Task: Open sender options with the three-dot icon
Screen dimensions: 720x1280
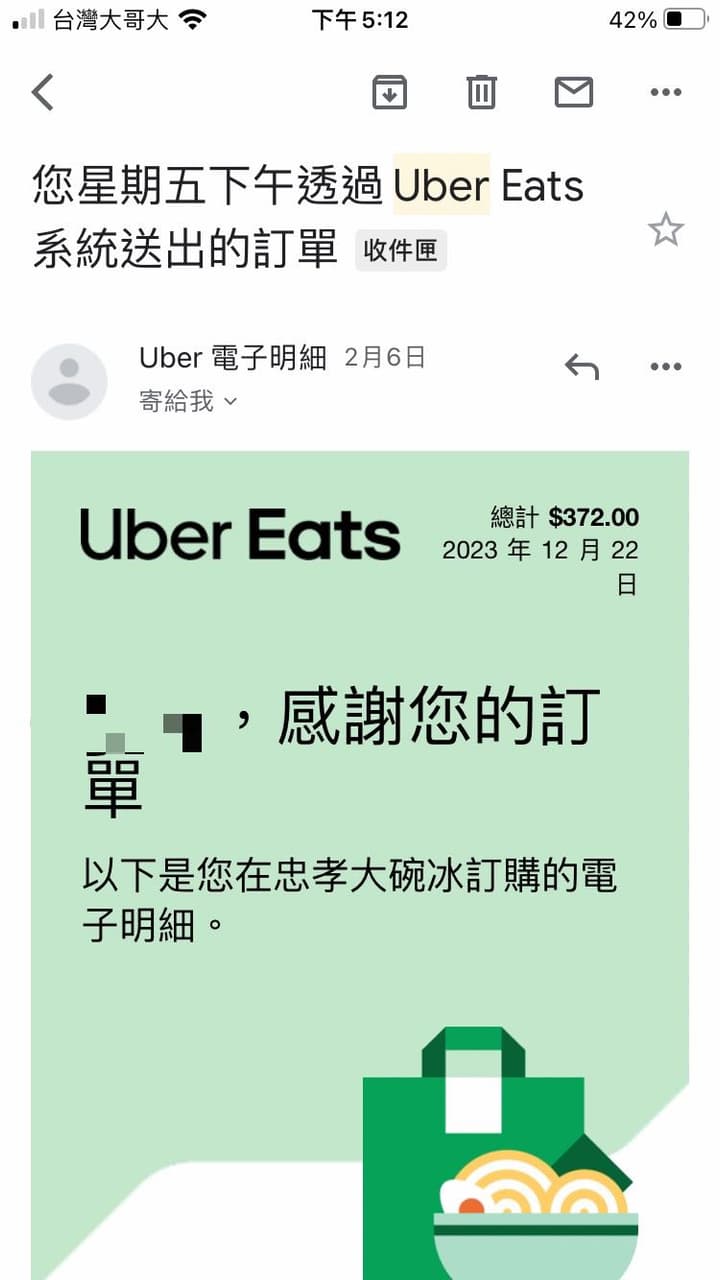Action: 665,366
